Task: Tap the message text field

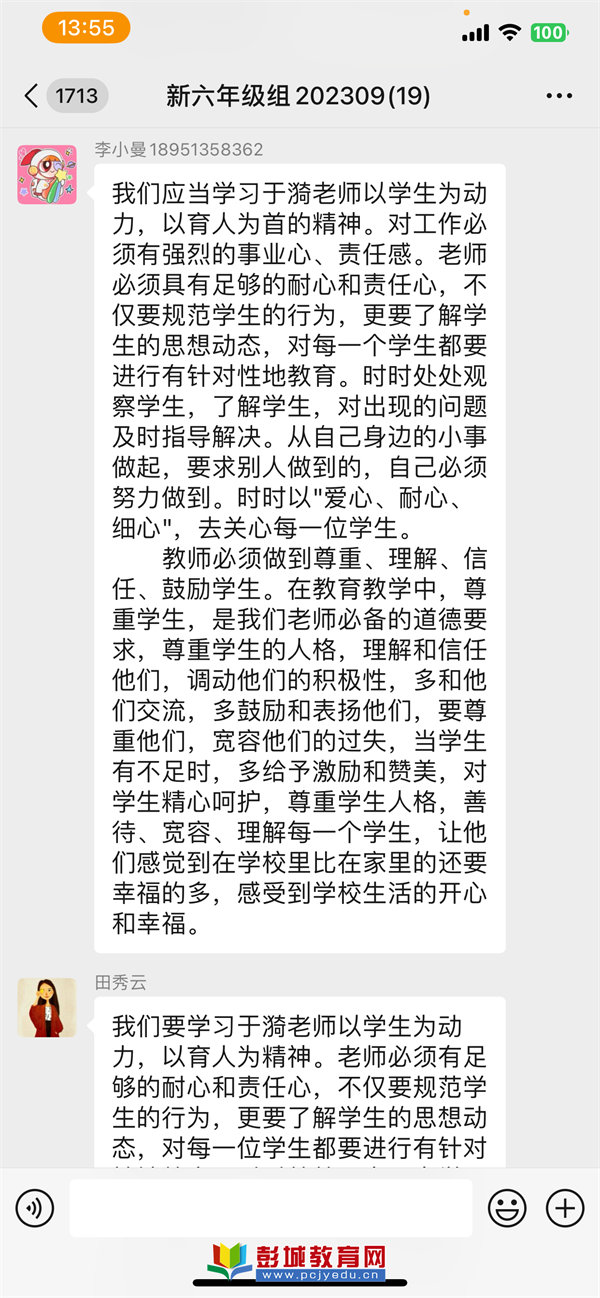Action: tap(271, 1208)
